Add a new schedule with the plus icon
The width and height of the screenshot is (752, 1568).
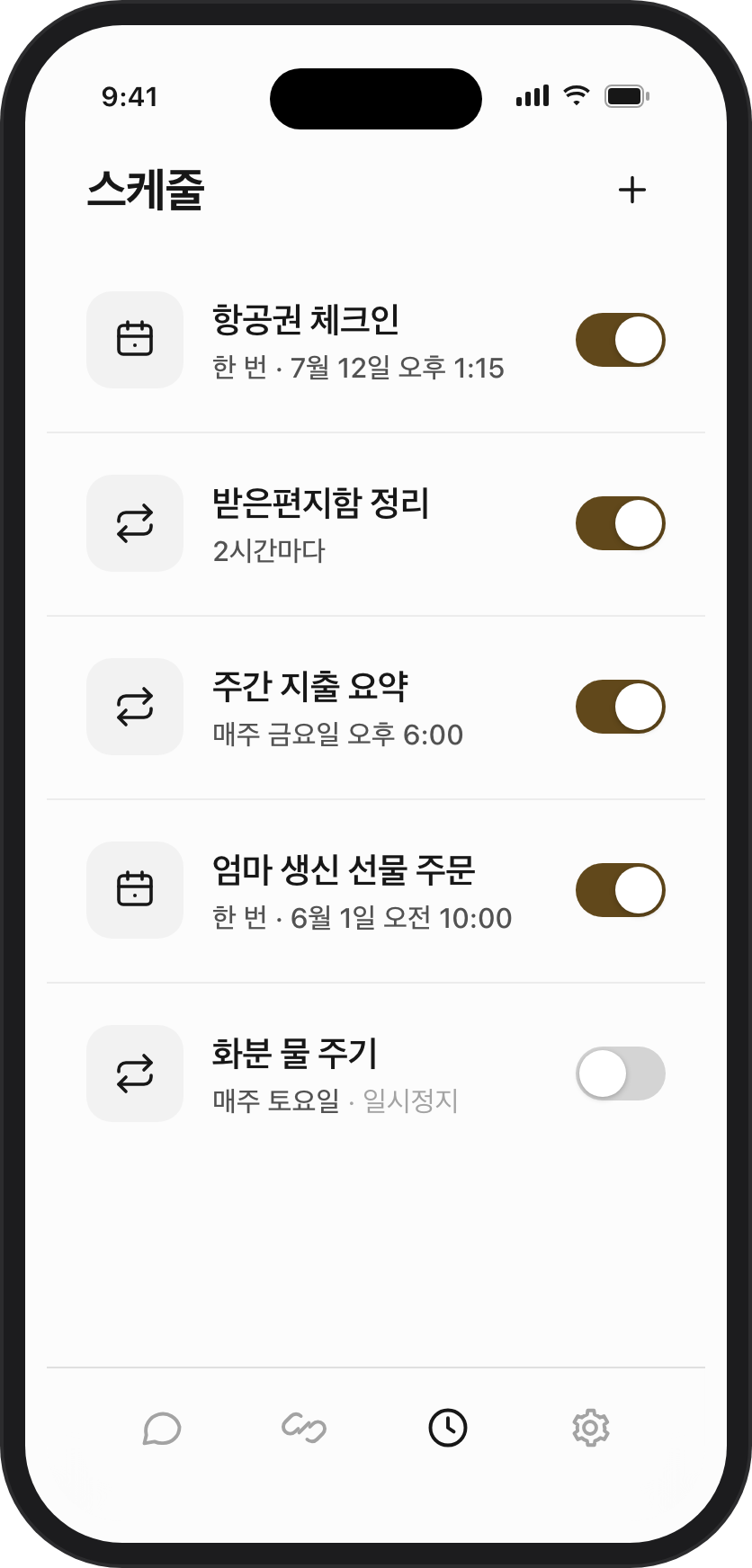click(x=632, y=190)
